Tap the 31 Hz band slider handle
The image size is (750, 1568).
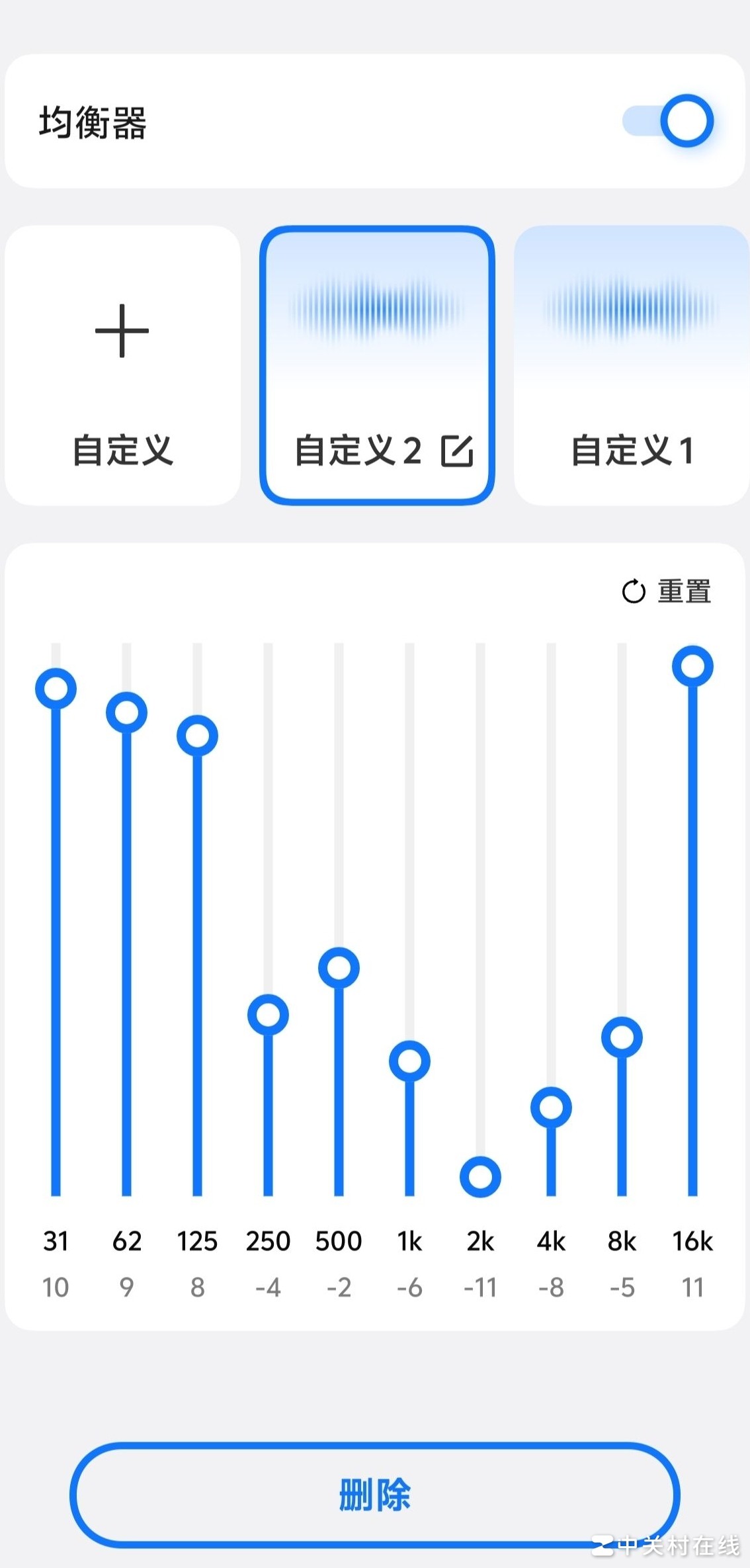(x=56, y=689)
